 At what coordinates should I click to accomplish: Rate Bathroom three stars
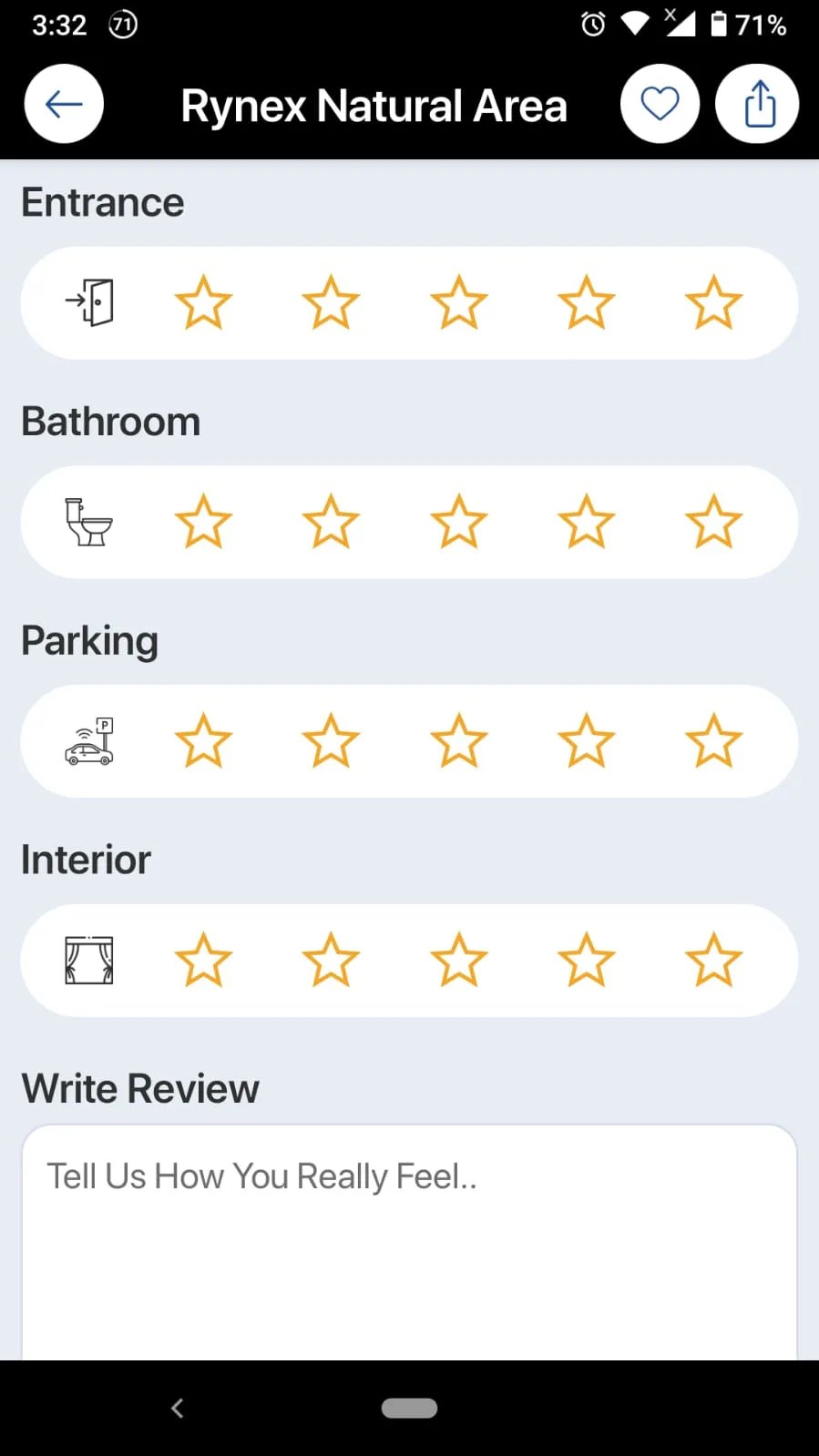(x=458, y=522)
